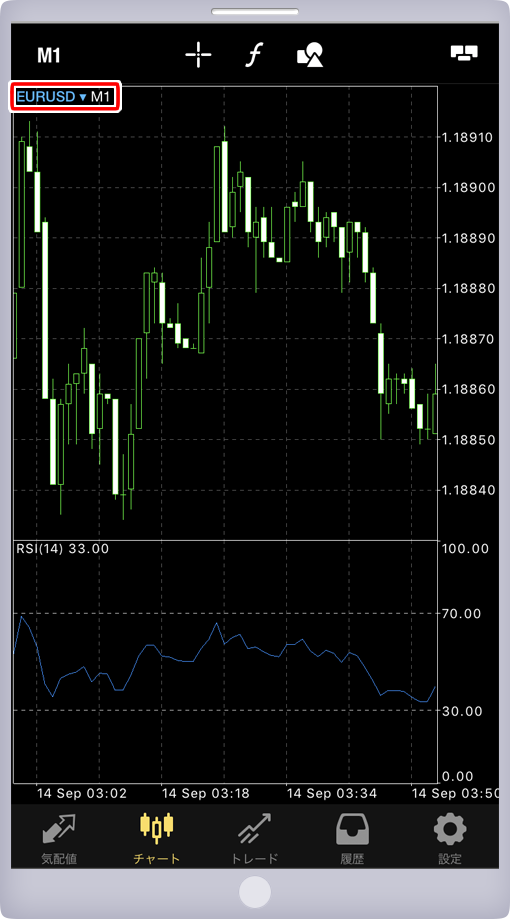510x919 pixels.
Task: Open the 履歴 tab
Action: point(352,839)
